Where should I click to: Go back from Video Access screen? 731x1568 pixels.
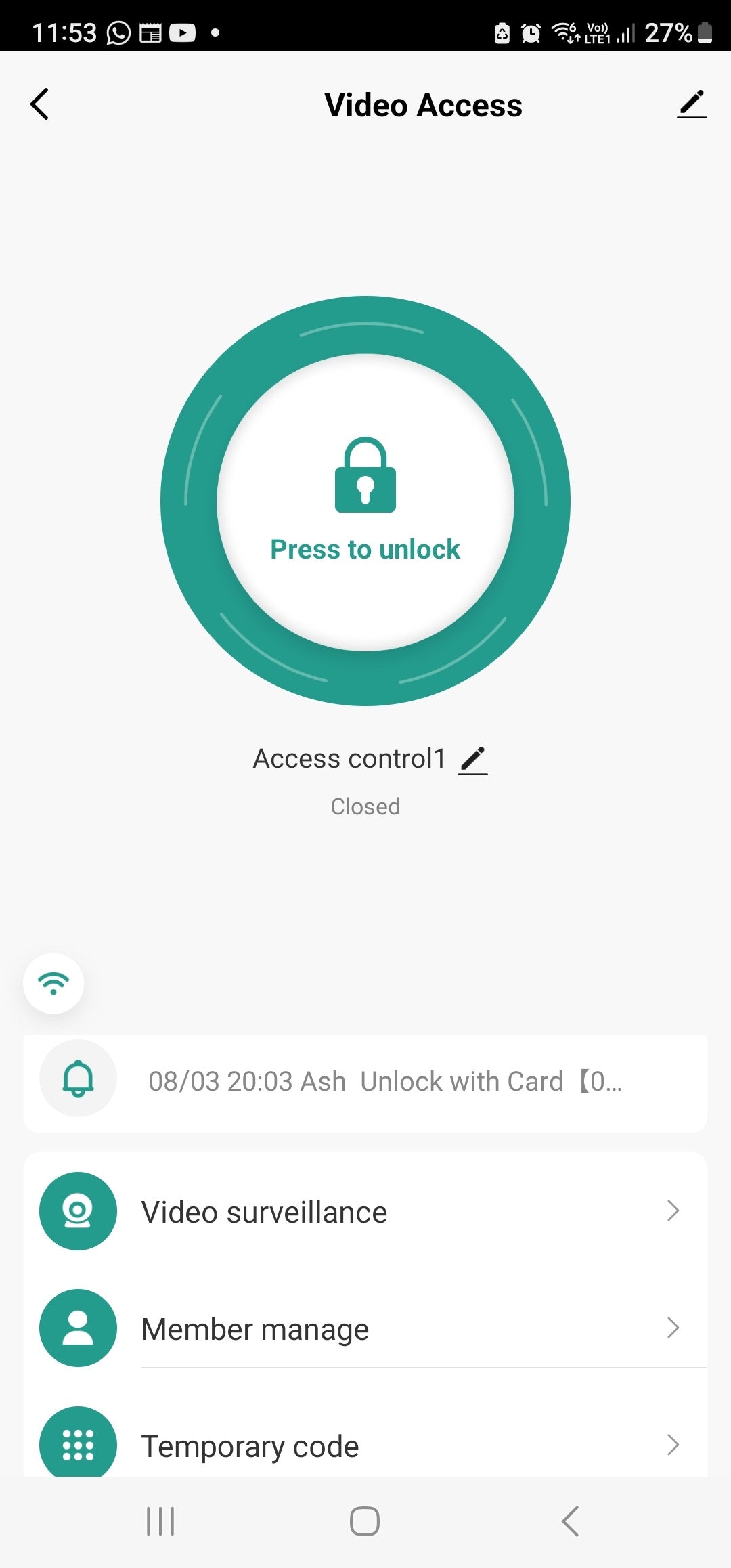tap(40, 104)
